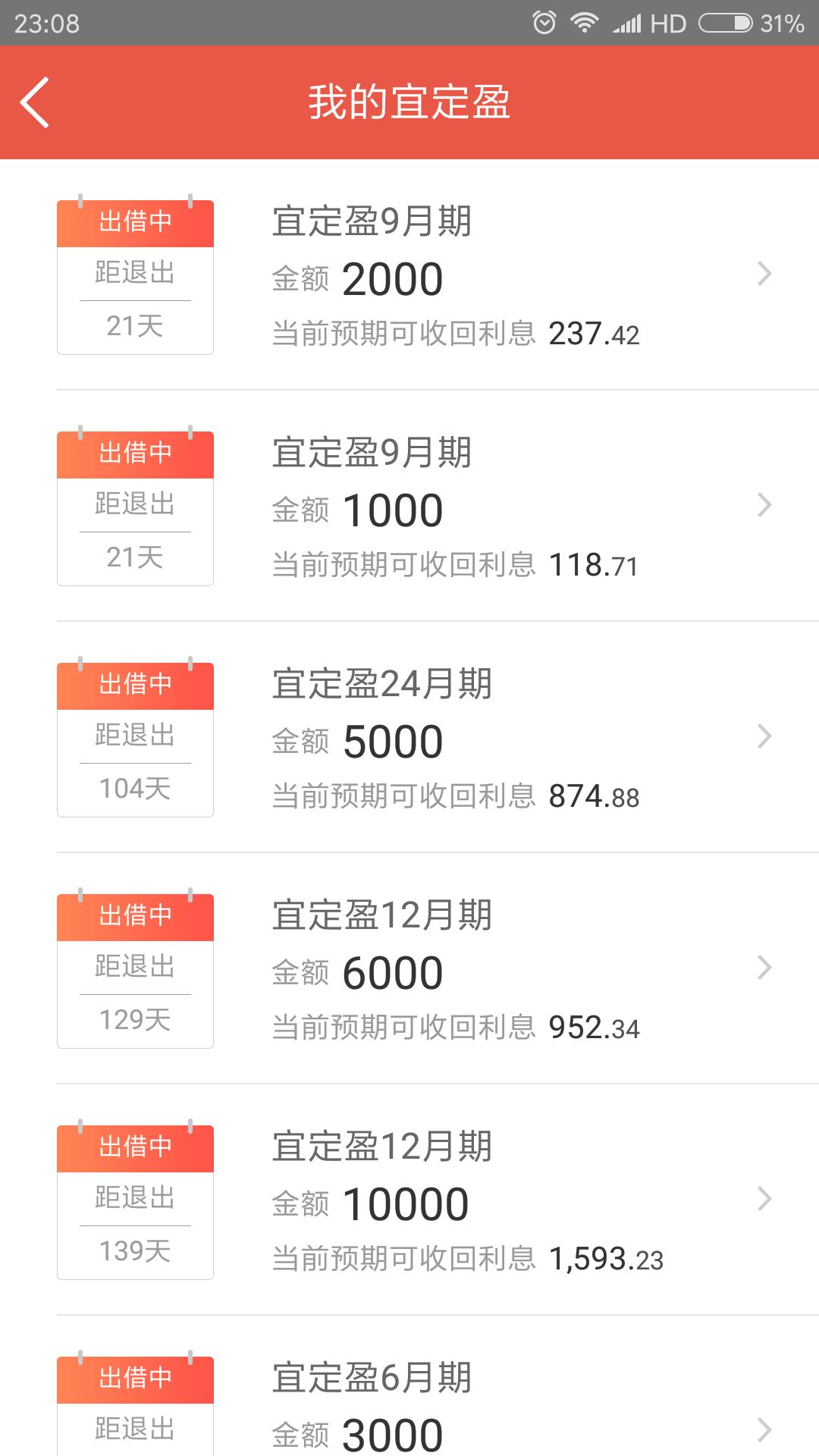Tap the signal strength bars indicator

pyautogui.click(x=626, y=23)
